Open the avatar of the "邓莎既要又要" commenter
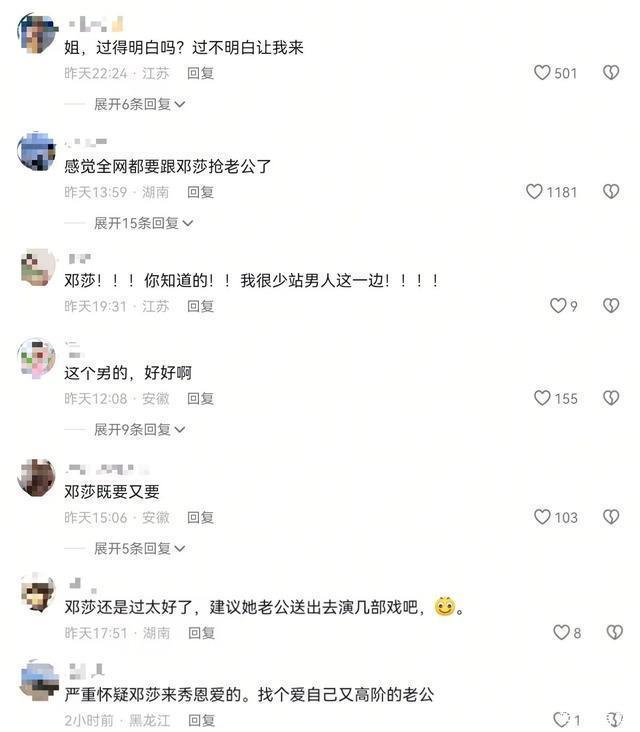 (37, 478)
